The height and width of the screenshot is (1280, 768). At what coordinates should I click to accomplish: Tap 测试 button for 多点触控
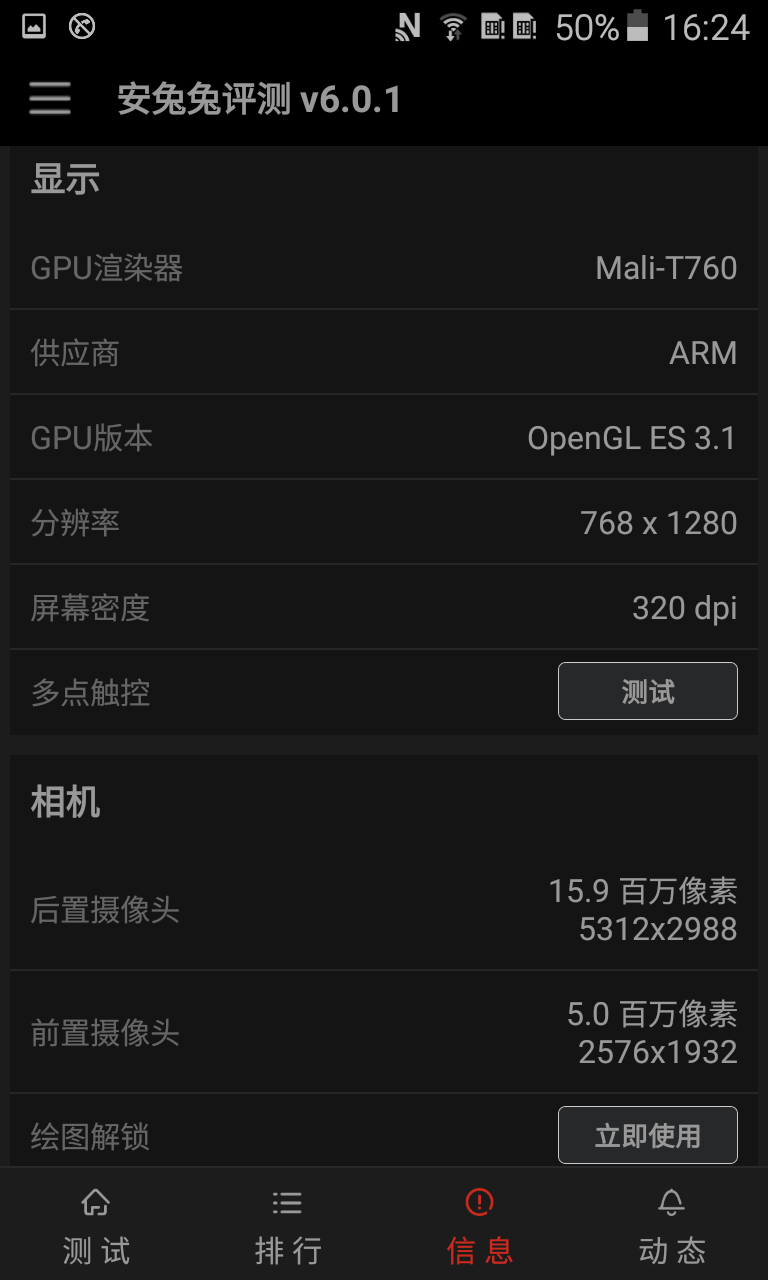tap(647, 691)
